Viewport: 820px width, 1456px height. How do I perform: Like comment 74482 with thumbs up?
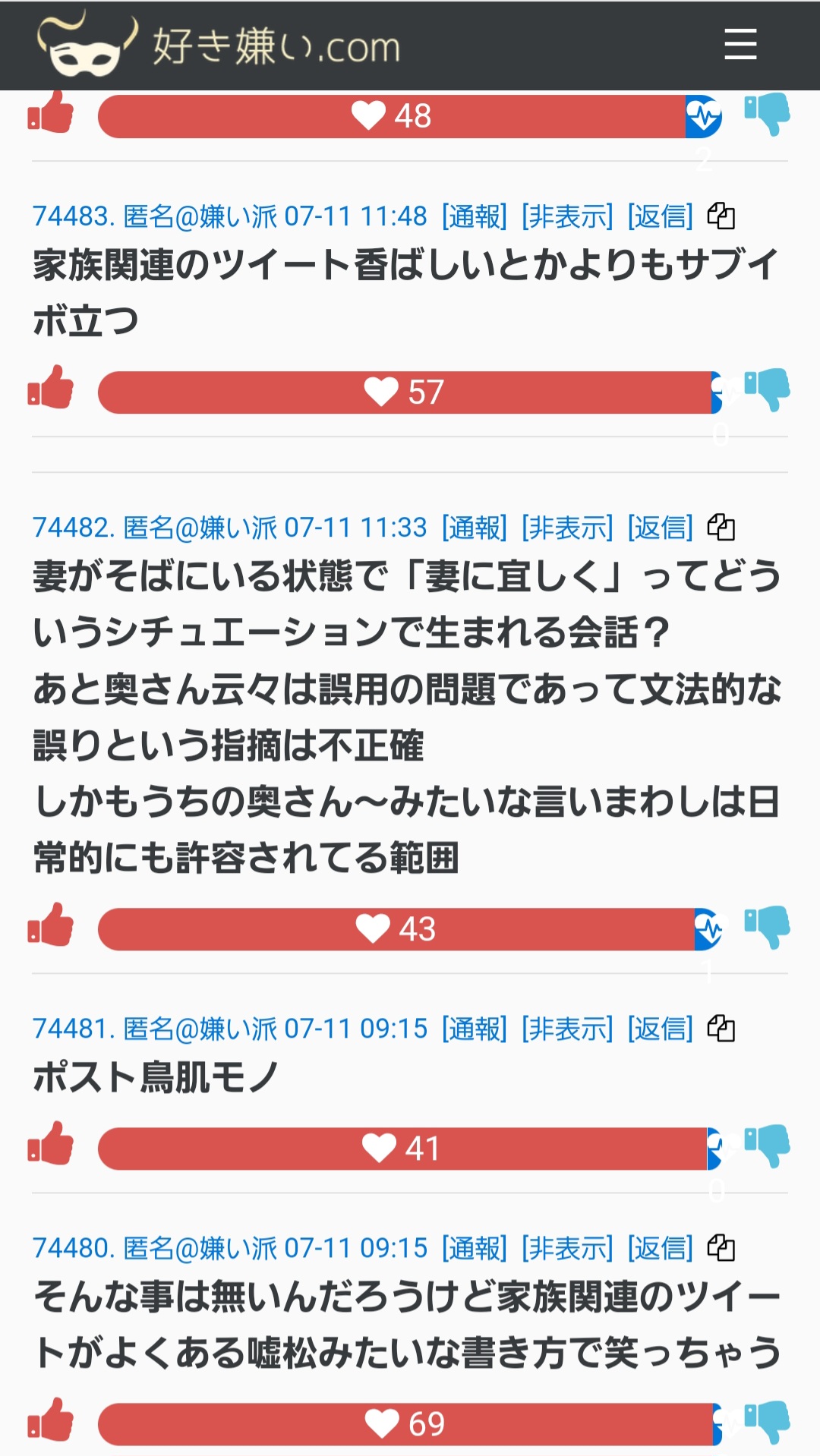(x=51, y=925)
